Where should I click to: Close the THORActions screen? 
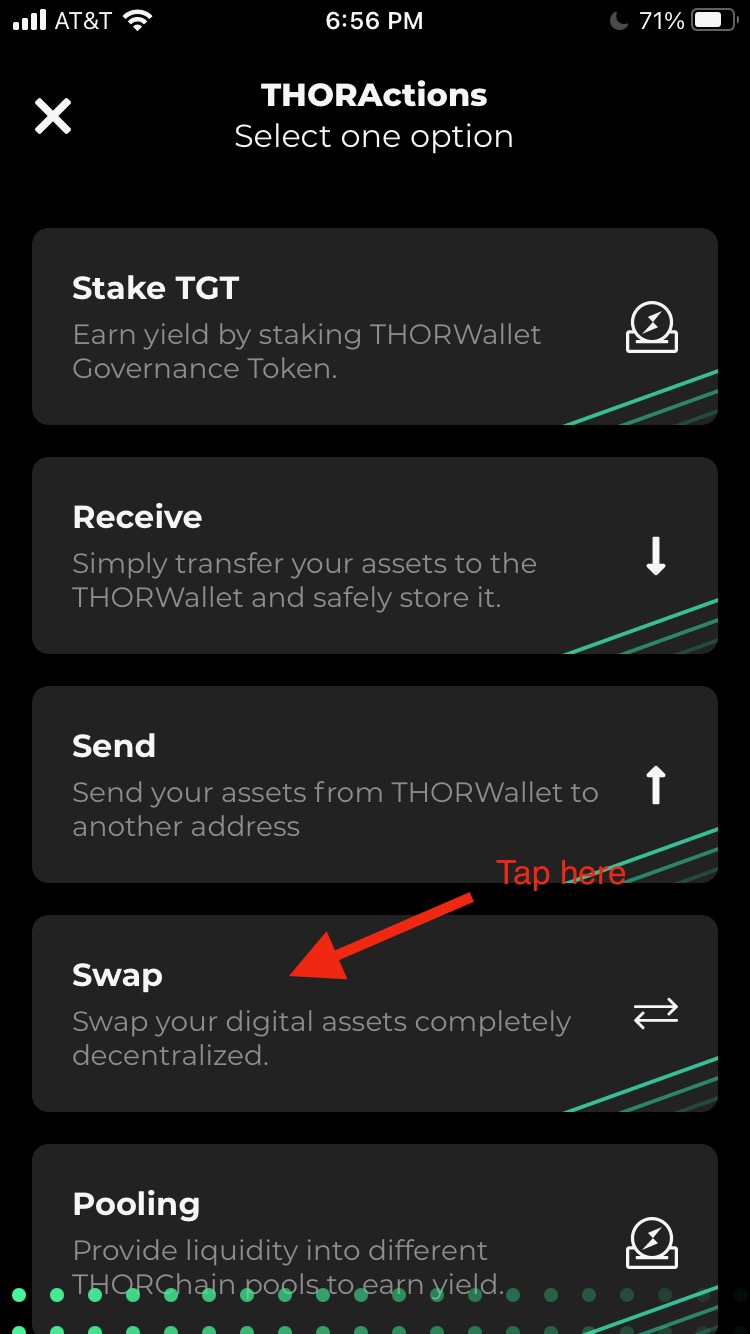tap(53, 116)
